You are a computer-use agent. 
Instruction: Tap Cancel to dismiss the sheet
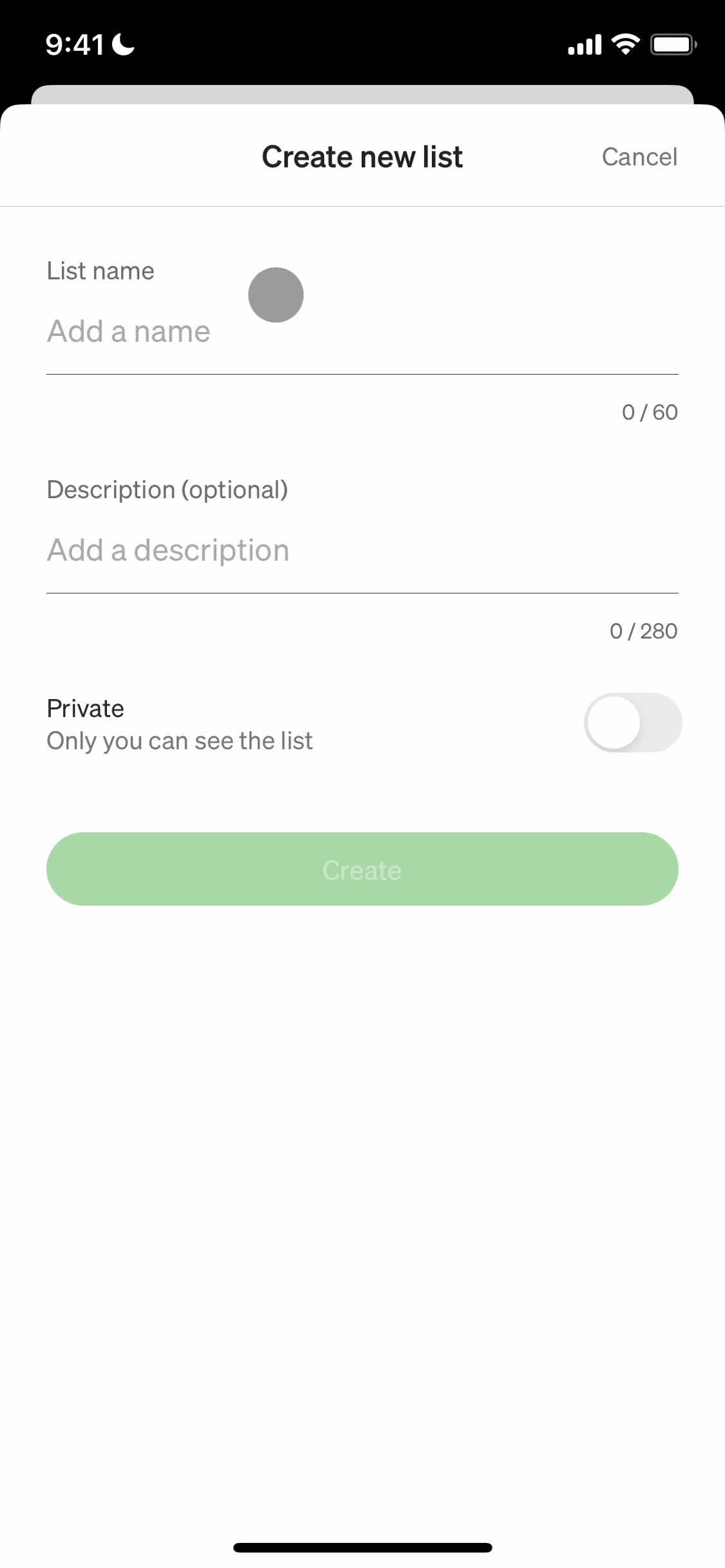[x=639, y=156]
